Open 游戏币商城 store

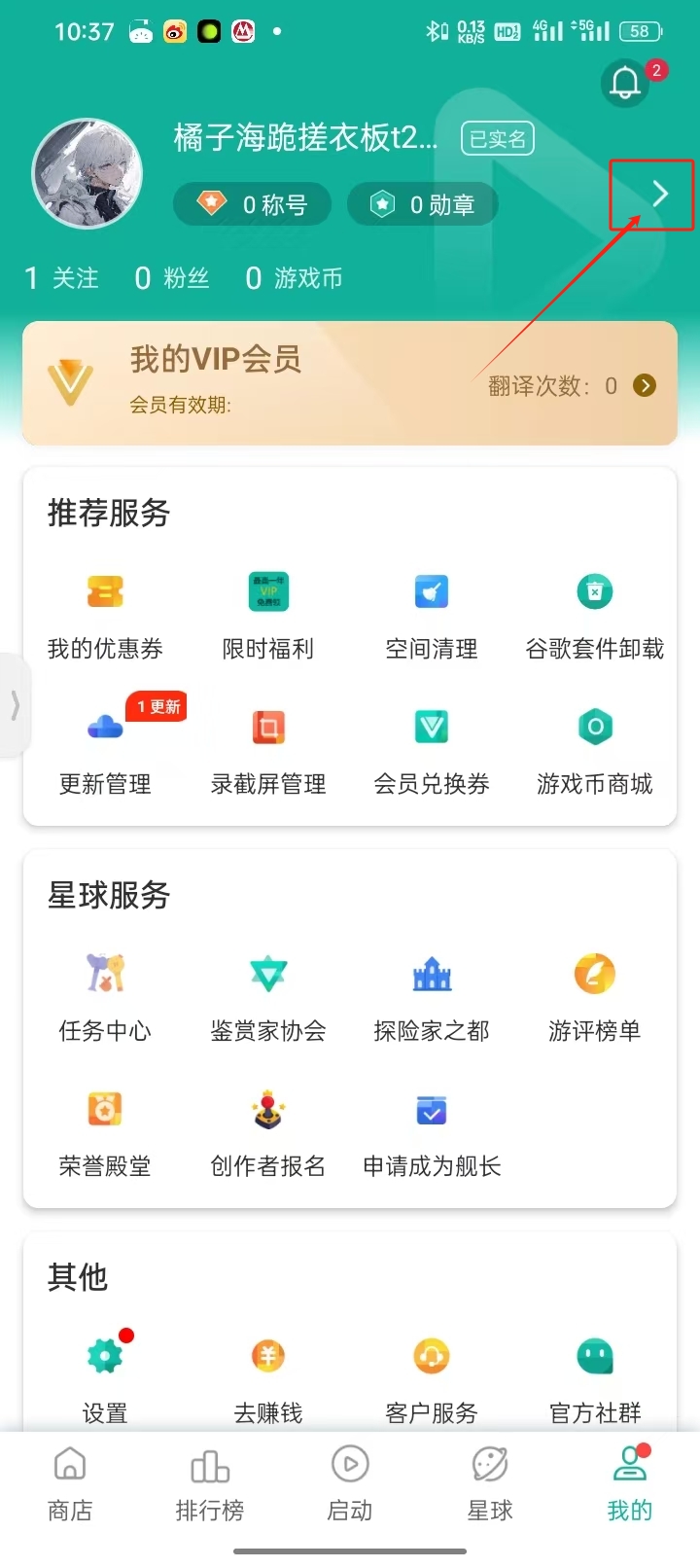595,747
